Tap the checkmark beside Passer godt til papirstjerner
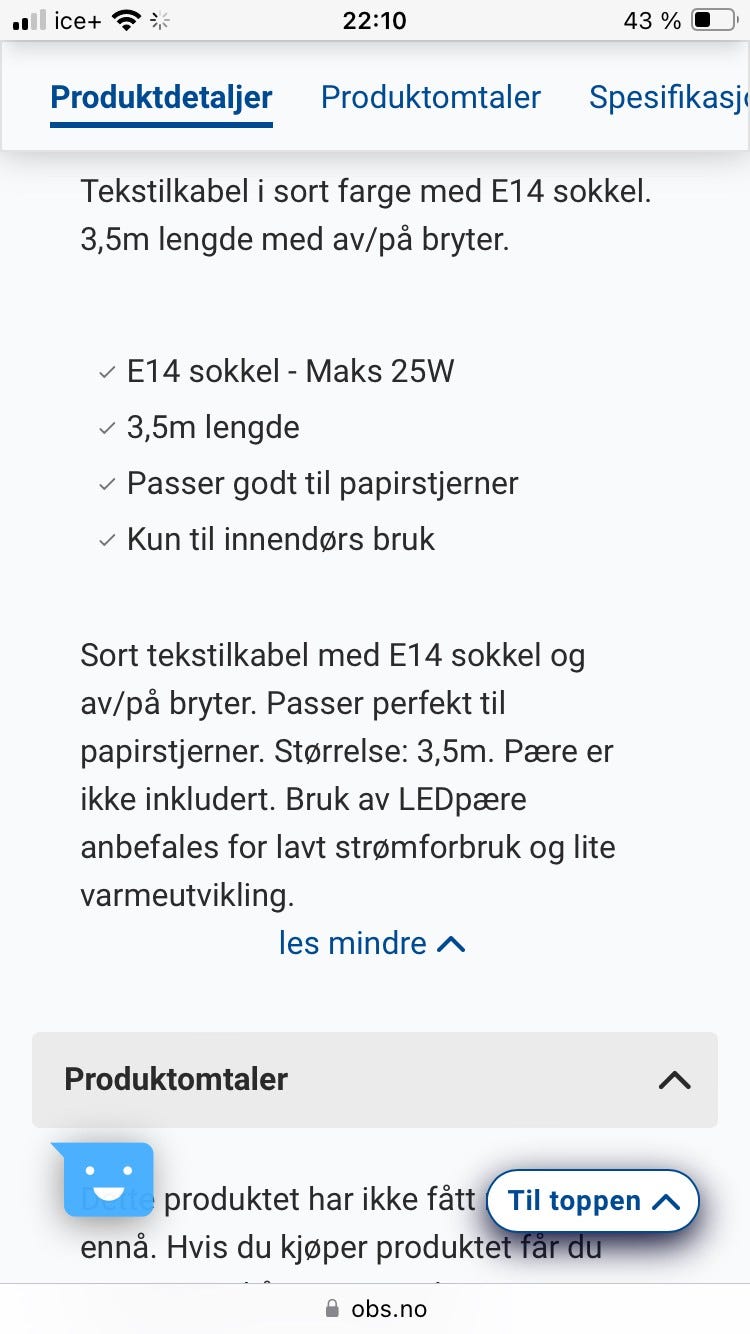This screenshot has height=1334, width=750. point(106,484)
